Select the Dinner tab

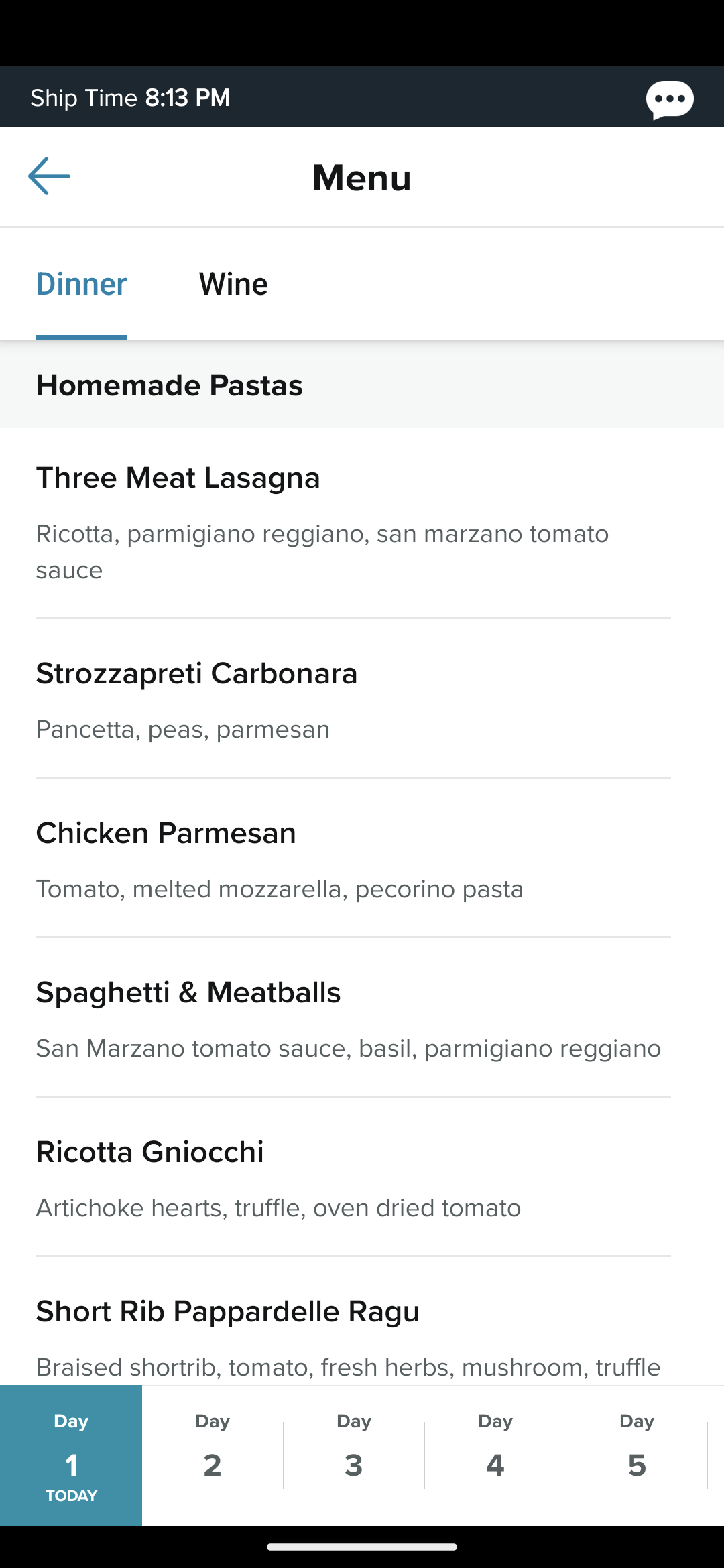click(x=81, y=284)
